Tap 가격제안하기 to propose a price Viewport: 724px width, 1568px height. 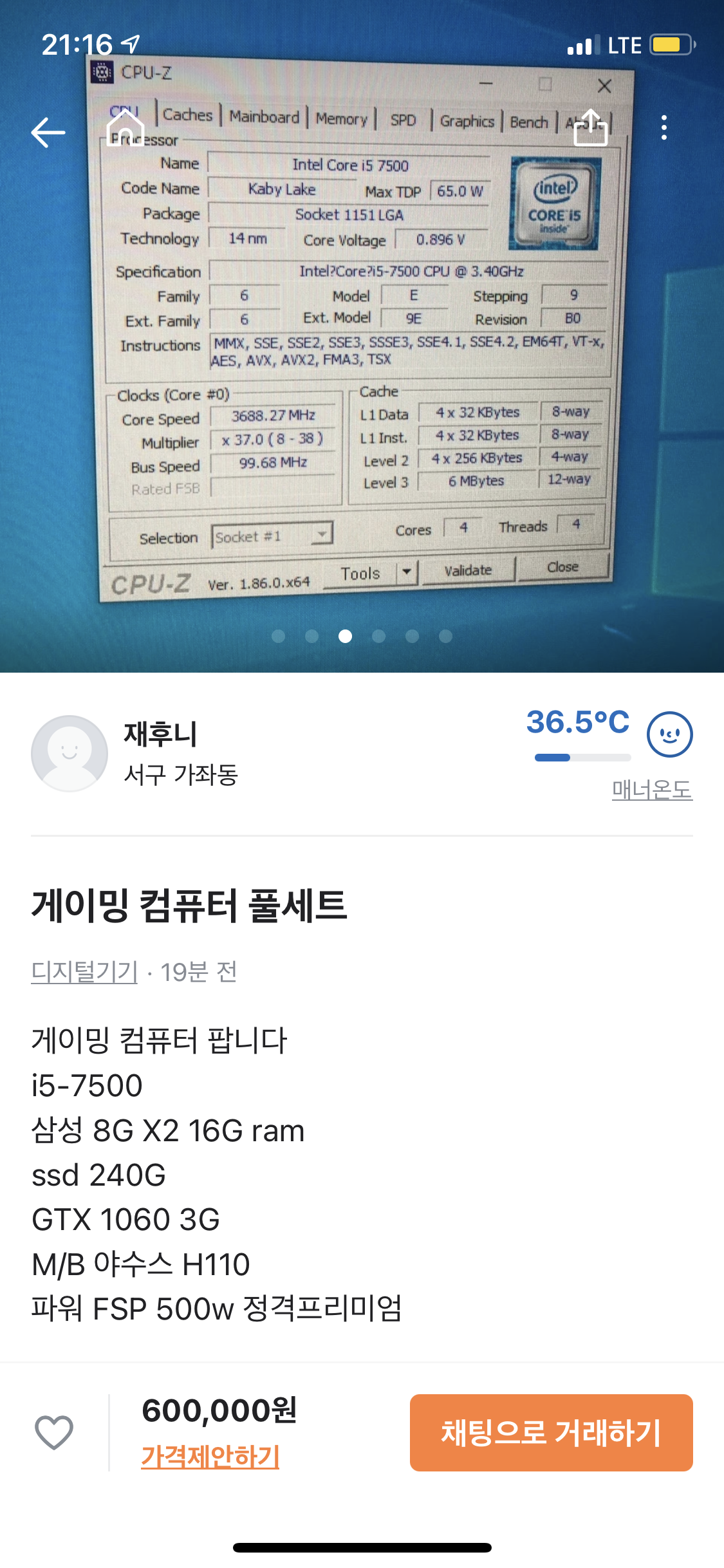point(210,1456)
